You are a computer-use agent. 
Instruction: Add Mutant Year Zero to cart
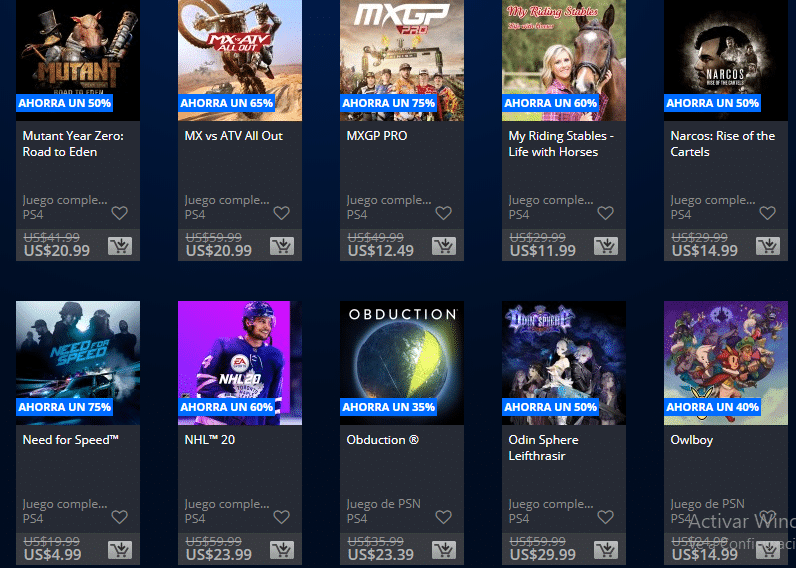pos(119,246)
